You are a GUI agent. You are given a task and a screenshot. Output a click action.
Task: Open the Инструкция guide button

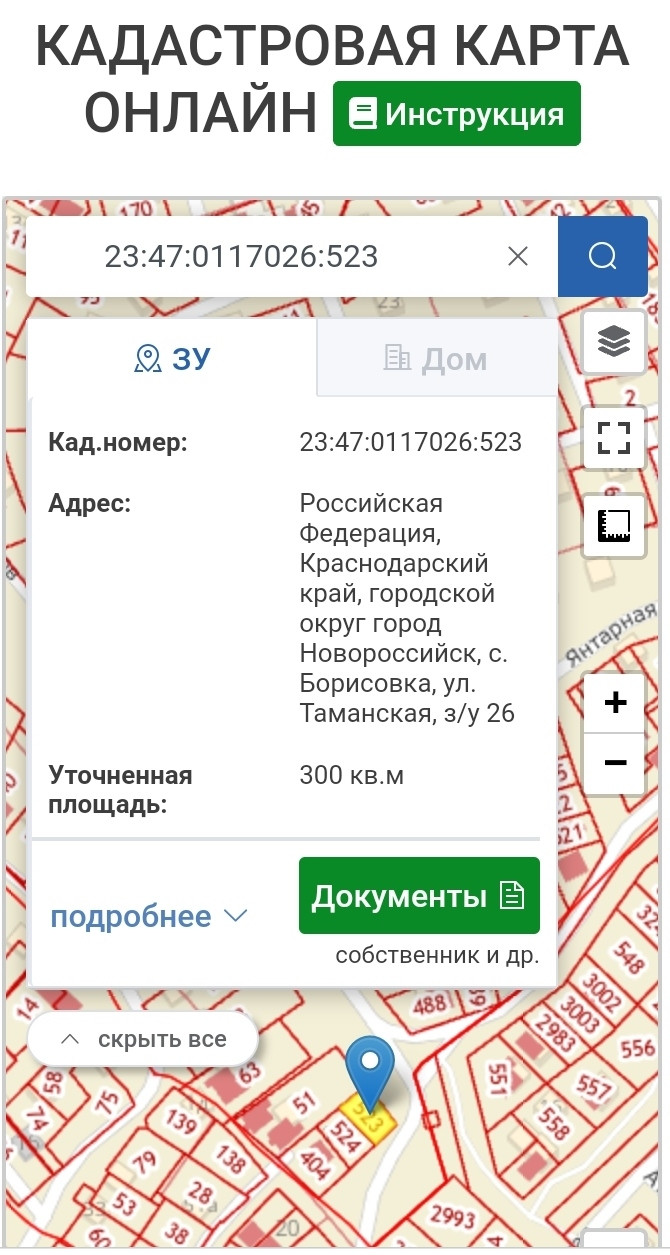click(x=456, y=114)
